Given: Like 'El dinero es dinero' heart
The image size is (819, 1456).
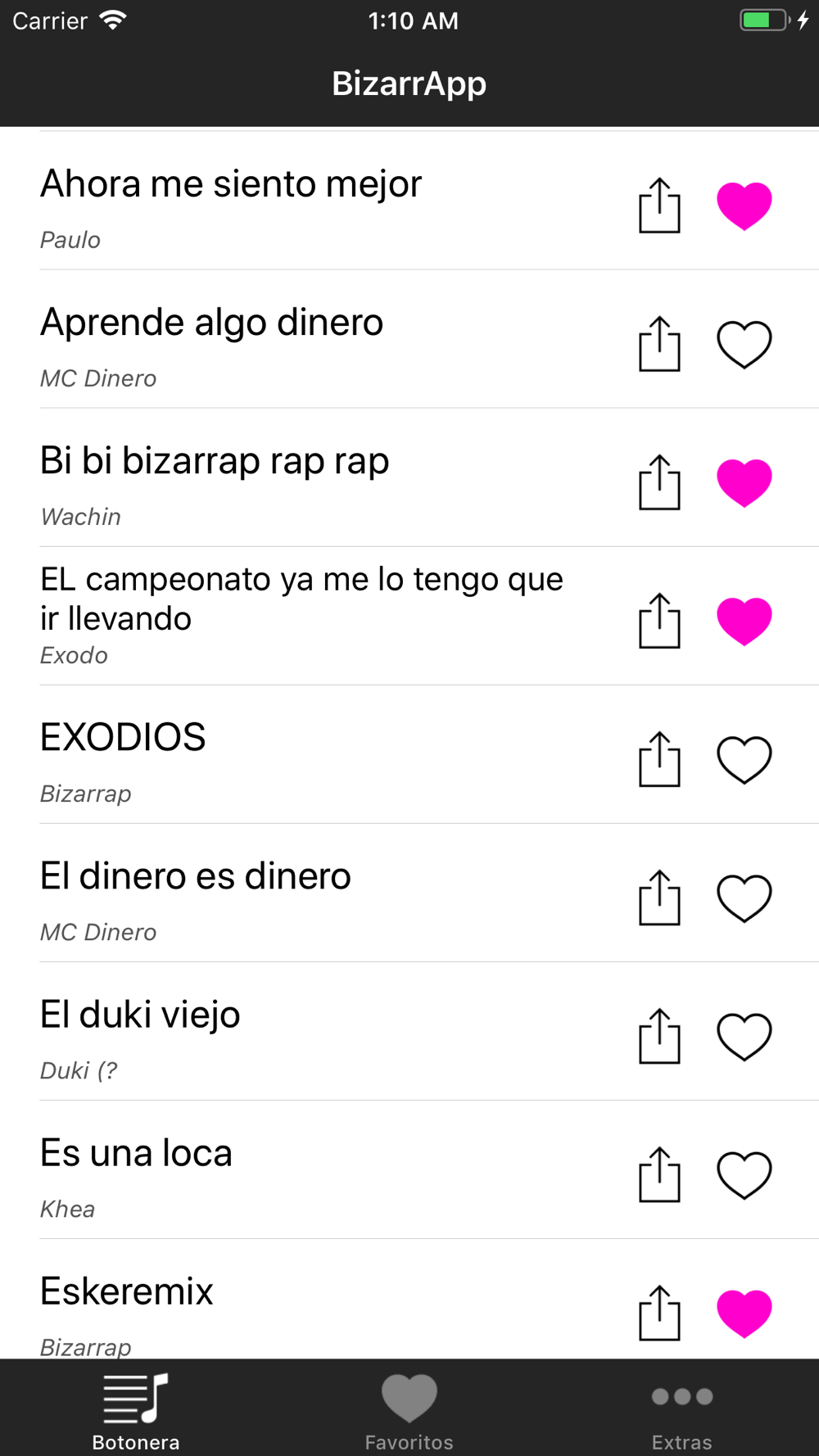Looking at the screenshot, I should coord(744,898).
